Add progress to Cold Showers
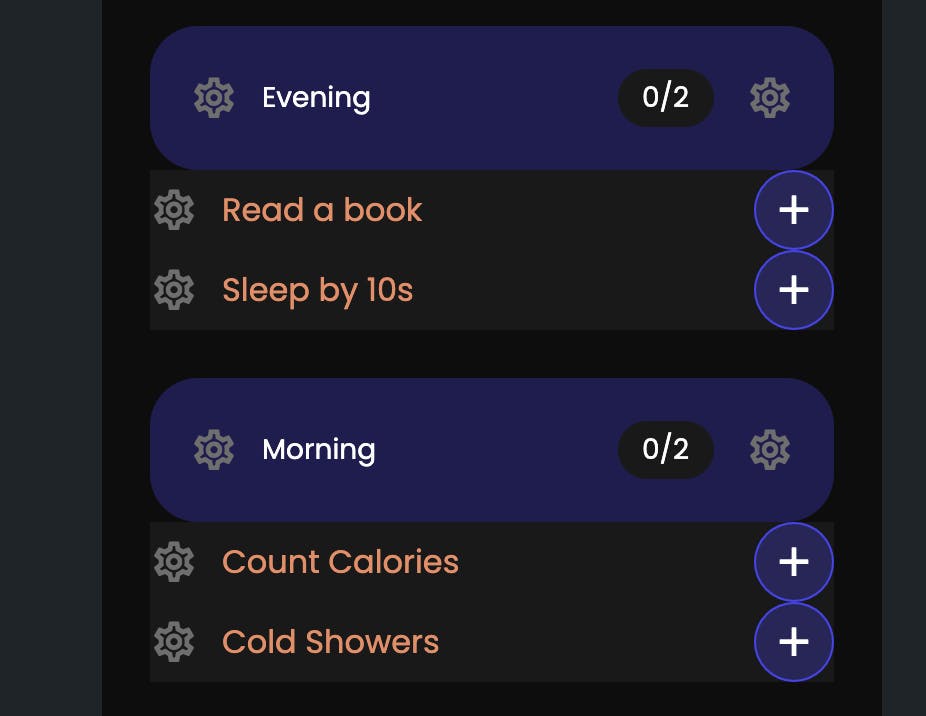This screenshot has height=716, width=926. (x=793, y=642)
